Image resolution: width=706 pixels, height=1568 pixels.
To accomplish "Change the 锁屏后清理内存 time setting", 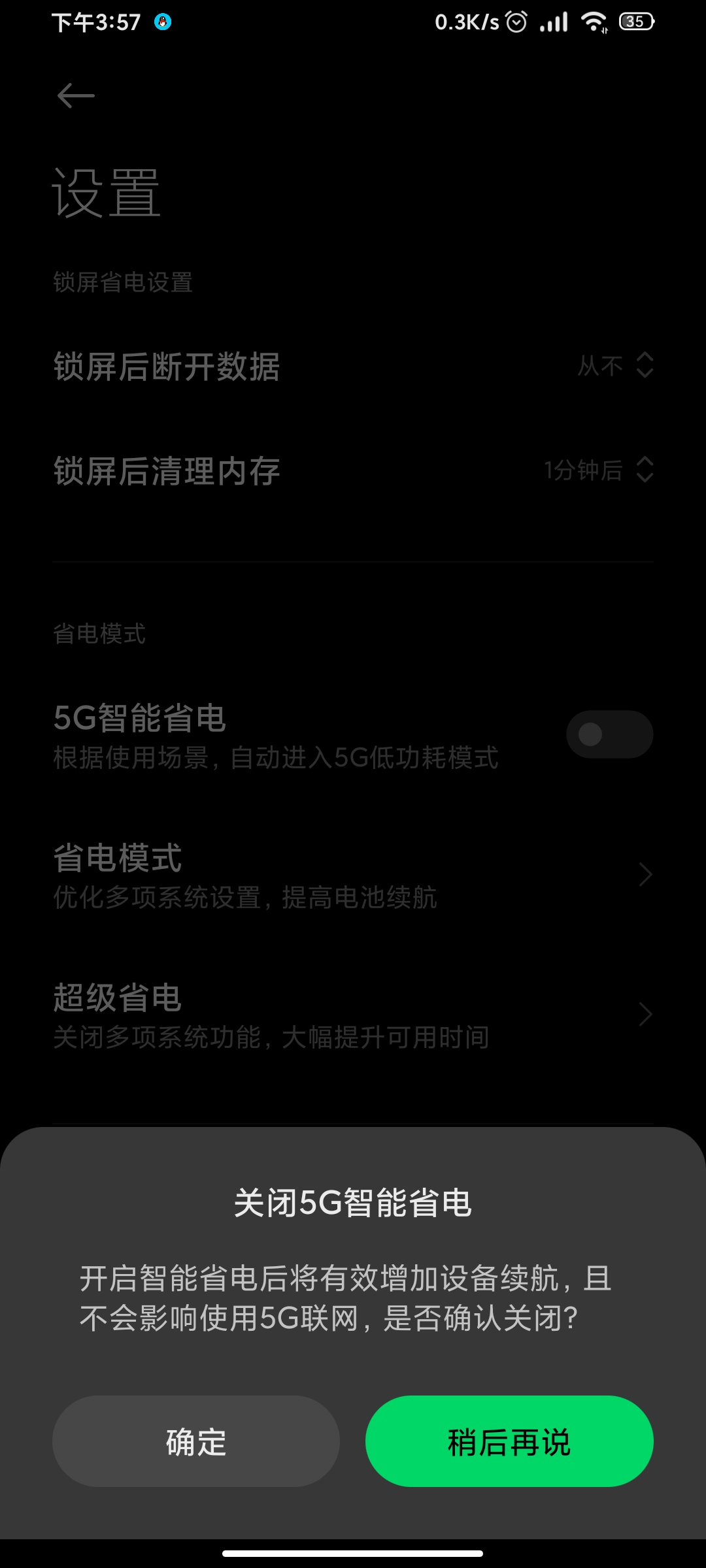I will tap(598, 470).
